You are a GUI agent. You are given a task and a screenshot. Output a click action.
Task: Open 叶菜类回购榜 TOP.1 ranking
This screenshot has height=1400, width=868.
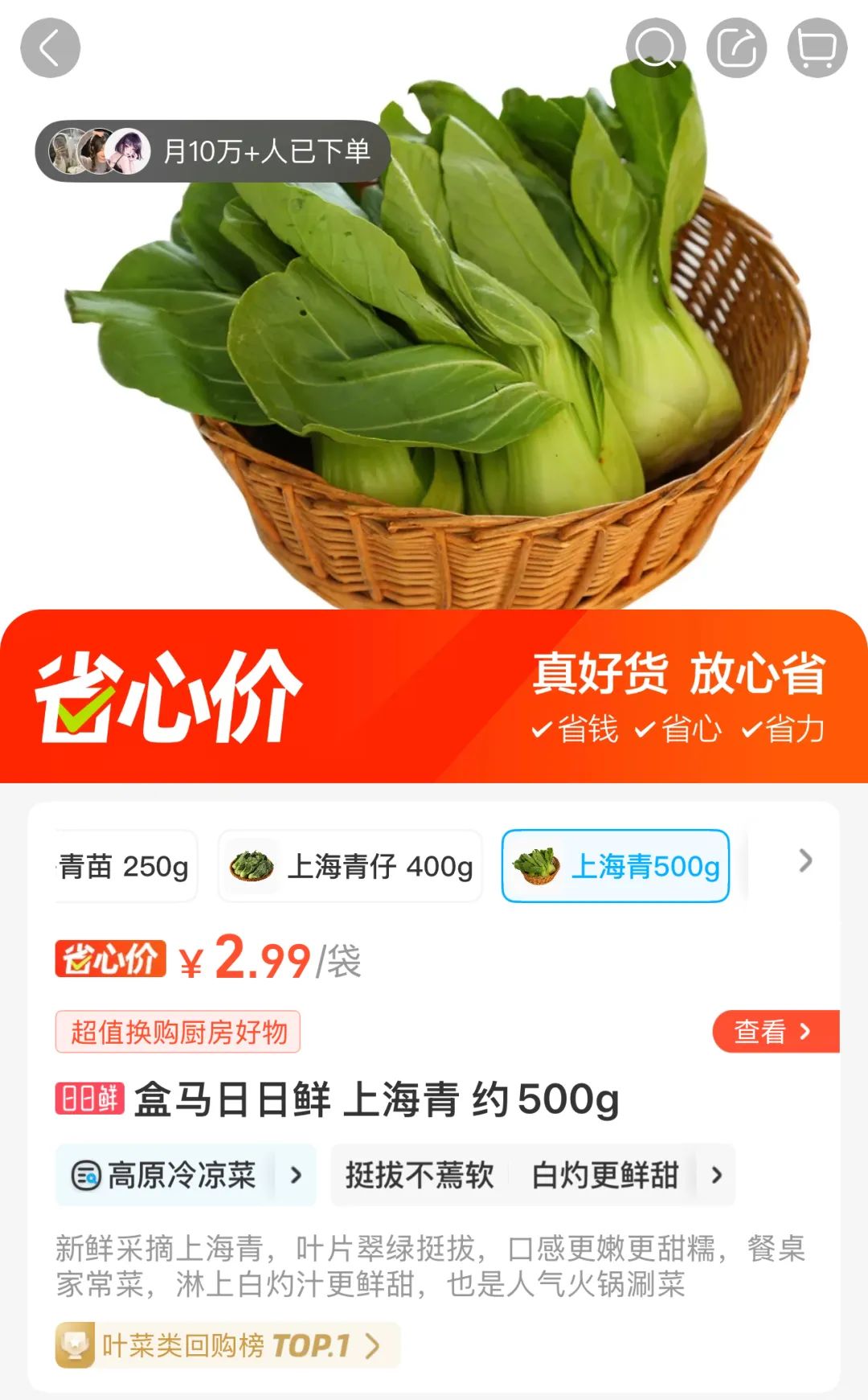(x=227, y=1345)
